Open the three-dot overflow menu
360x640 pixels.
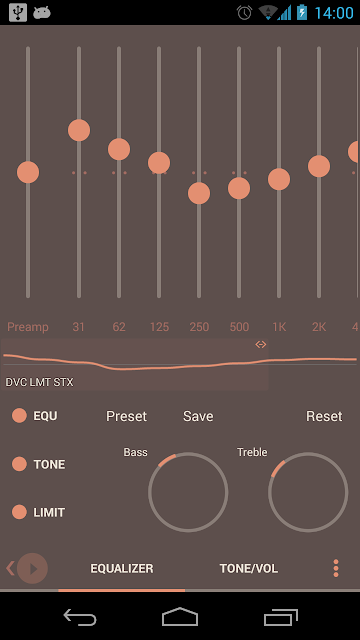[x=336, y=568]
